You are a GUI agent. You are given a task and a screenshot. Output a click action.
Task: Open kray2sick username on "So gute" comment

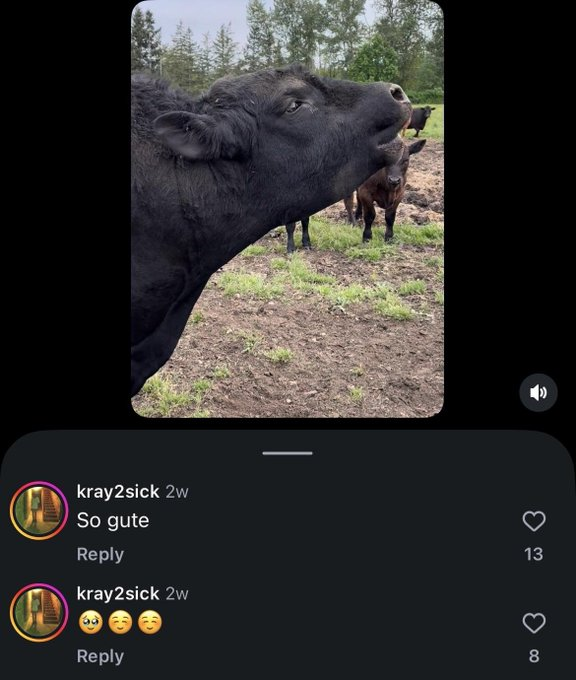point(118,492)
